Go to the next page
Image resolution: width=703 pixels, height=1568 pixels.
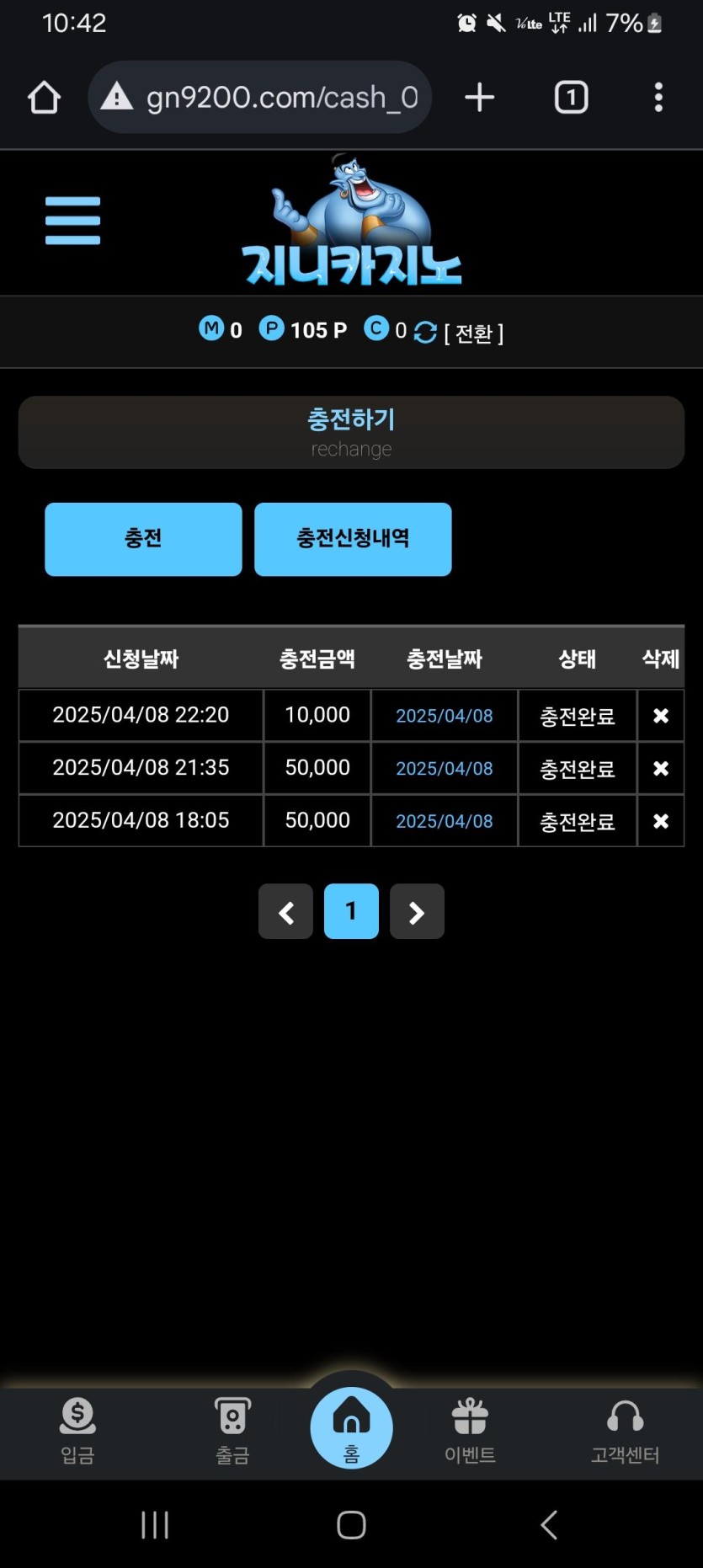(x=417, y=911)
